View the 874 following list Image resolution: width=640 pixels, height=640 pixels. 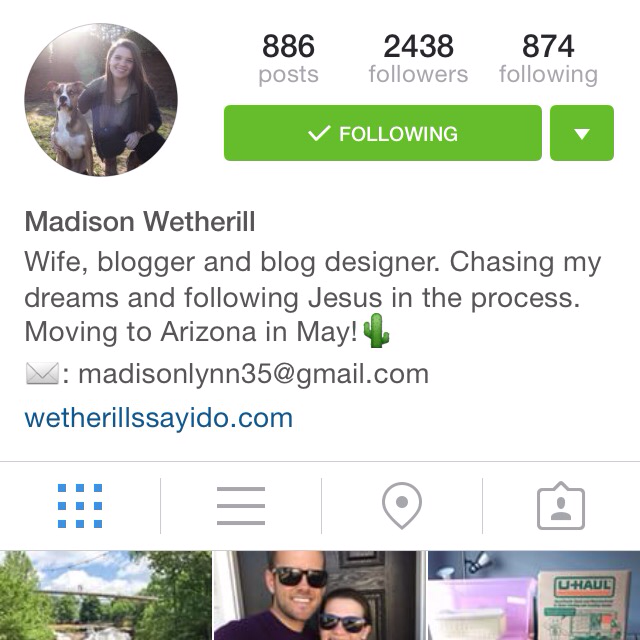(548, 59)
